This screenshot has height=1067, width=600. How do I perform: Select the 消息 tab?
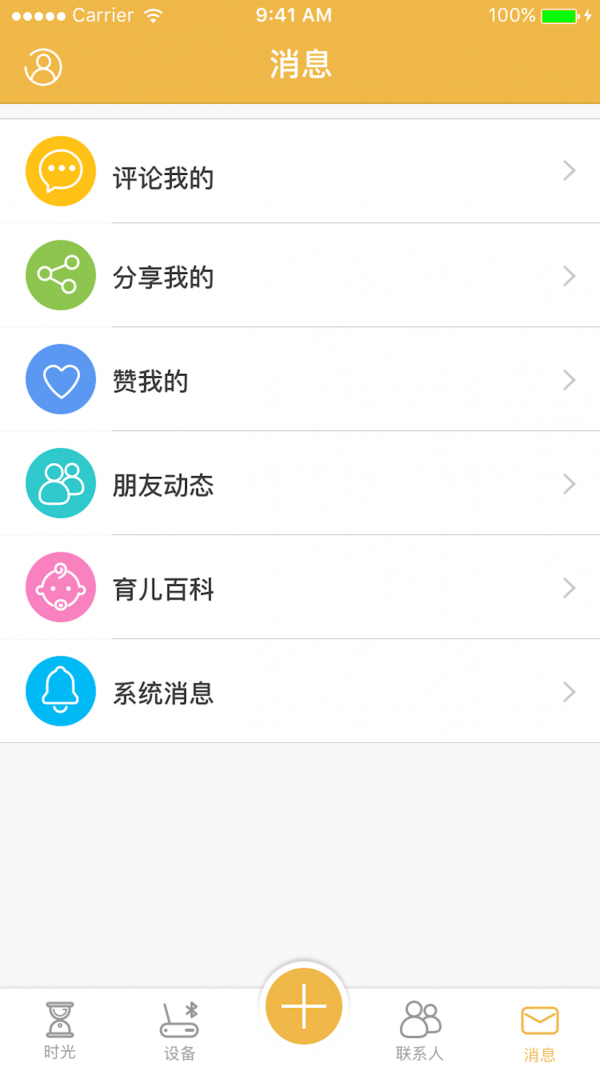540,1030
